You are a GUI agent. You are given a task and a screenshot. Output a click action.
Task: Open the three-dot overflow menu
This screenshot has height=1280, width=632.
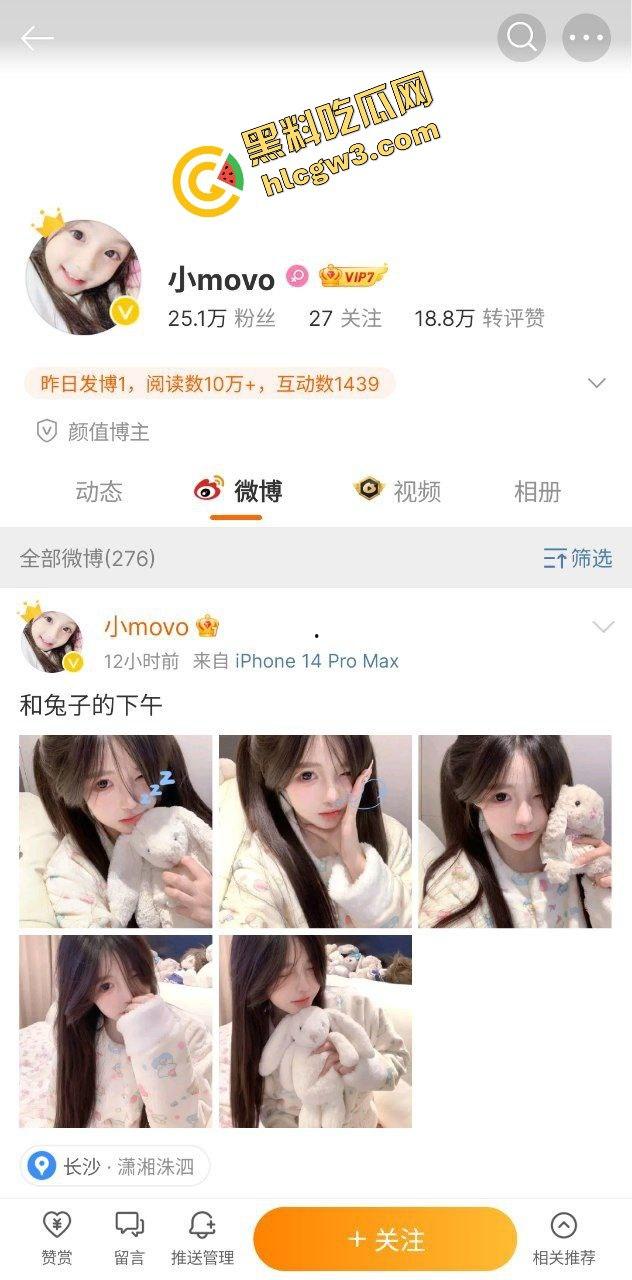point(586,38)
